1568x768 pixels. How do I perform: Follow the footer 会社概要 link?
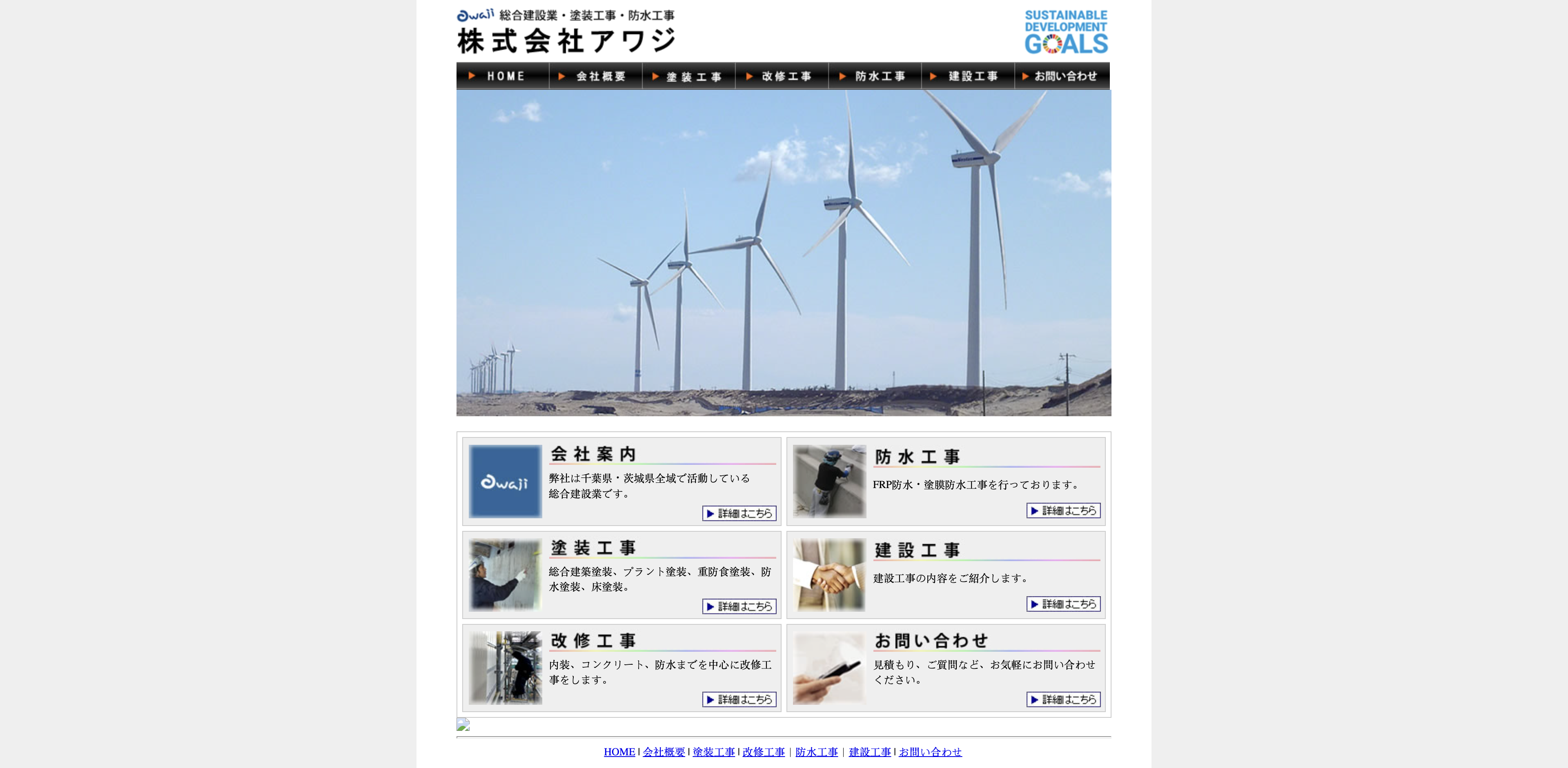(x=664, y=752)
